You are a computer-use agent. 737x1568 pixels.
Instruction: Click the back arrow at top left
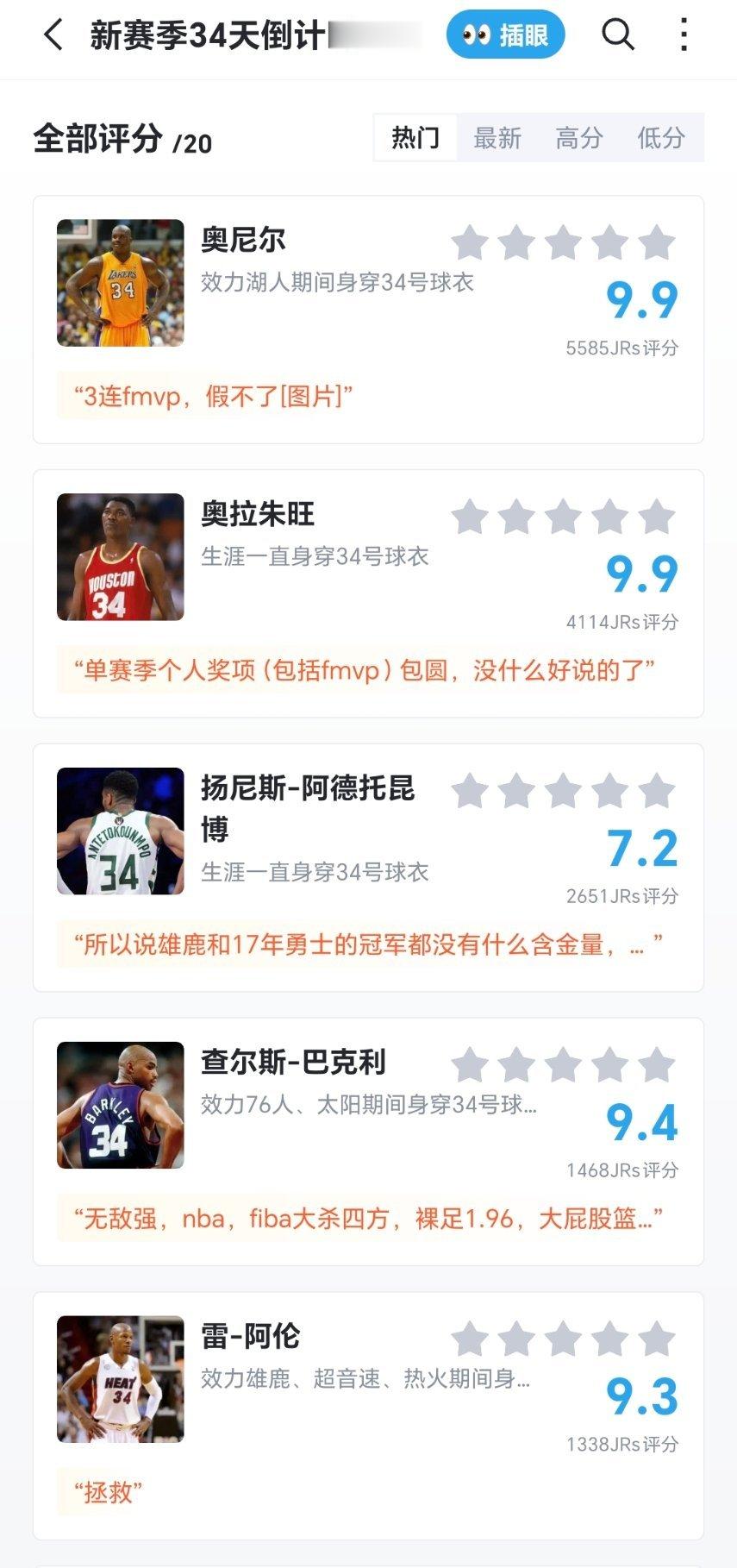pyautogui.click(x=52, y=36)
